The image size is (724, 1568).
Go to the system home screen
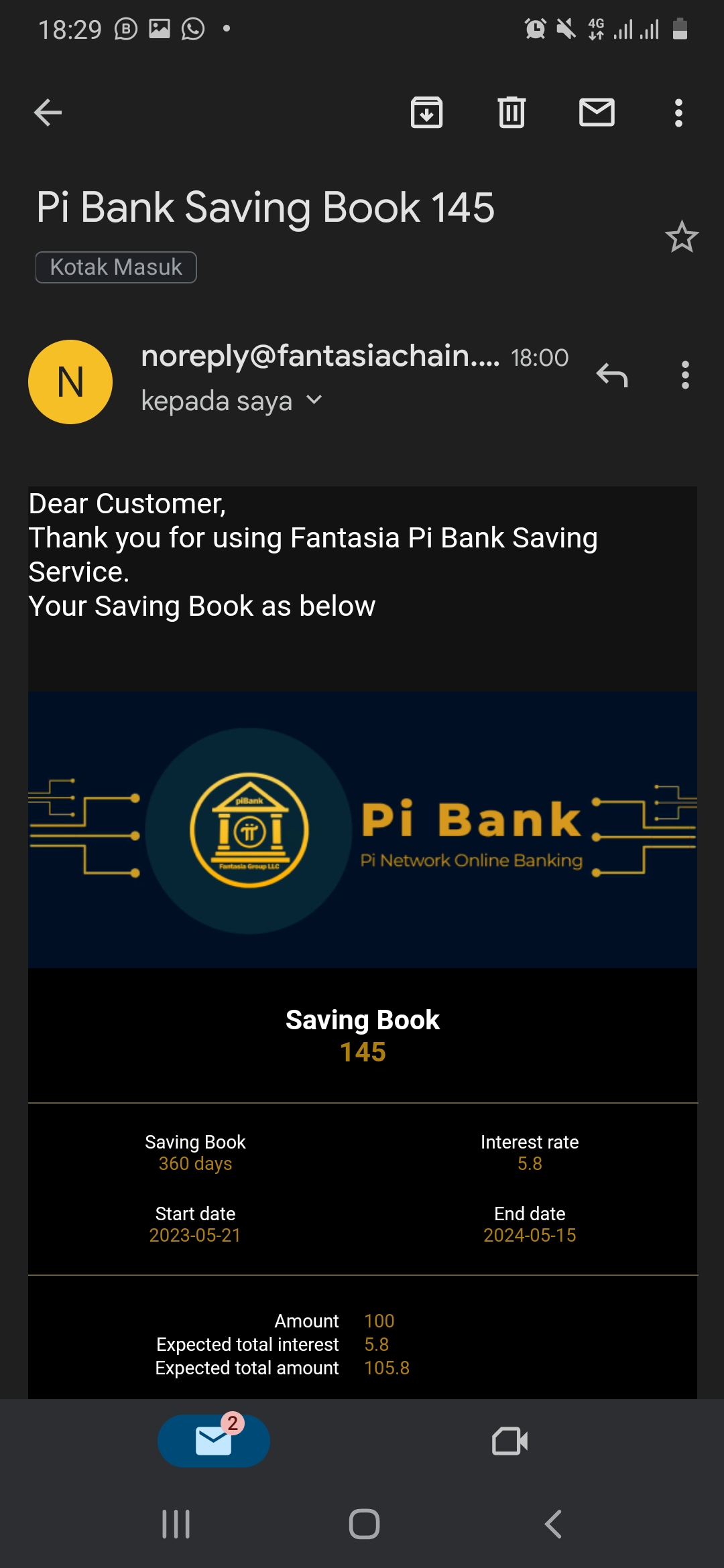364,1524
